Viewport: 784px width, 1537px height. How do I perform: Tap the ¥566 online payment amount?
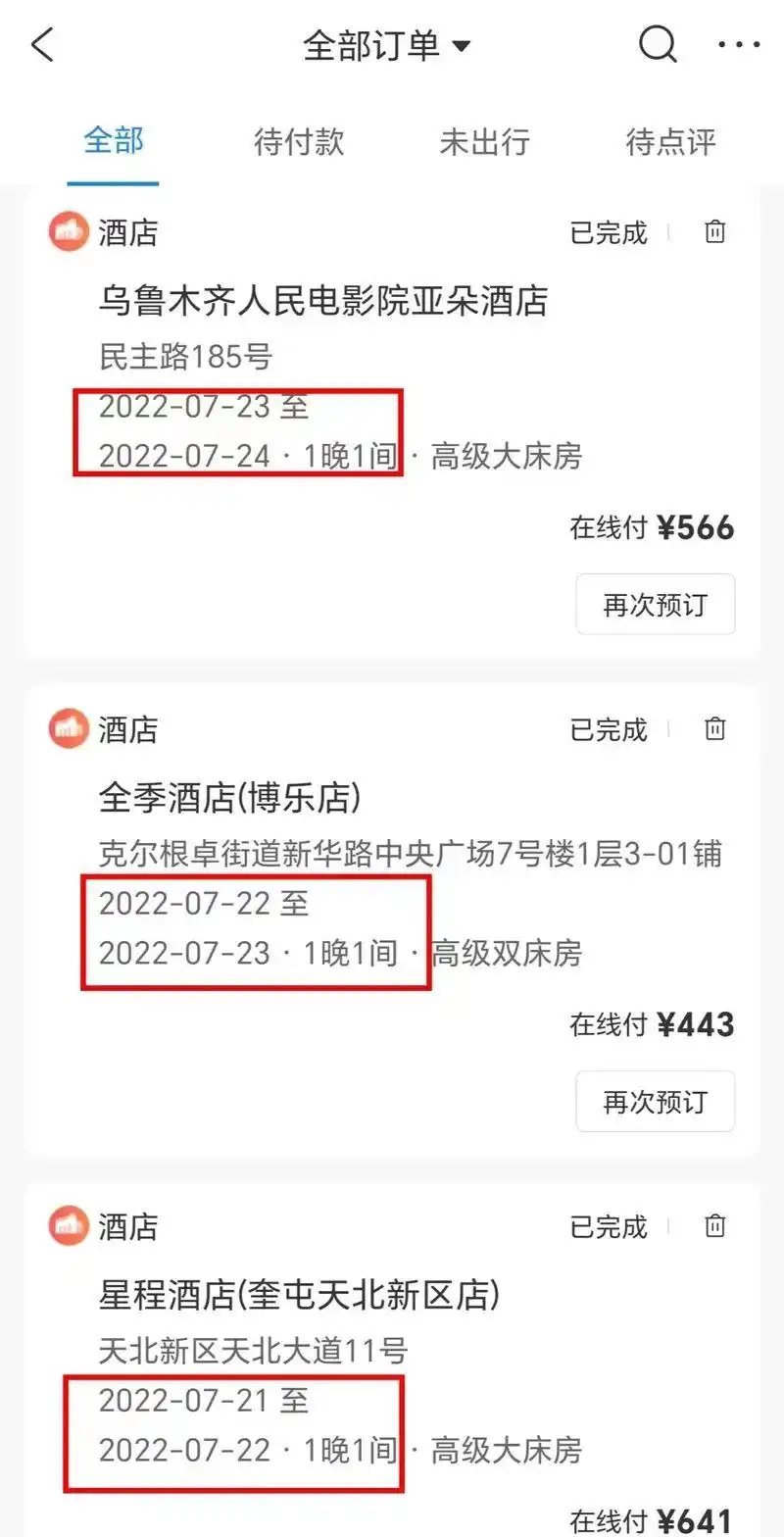click(696, 527)
